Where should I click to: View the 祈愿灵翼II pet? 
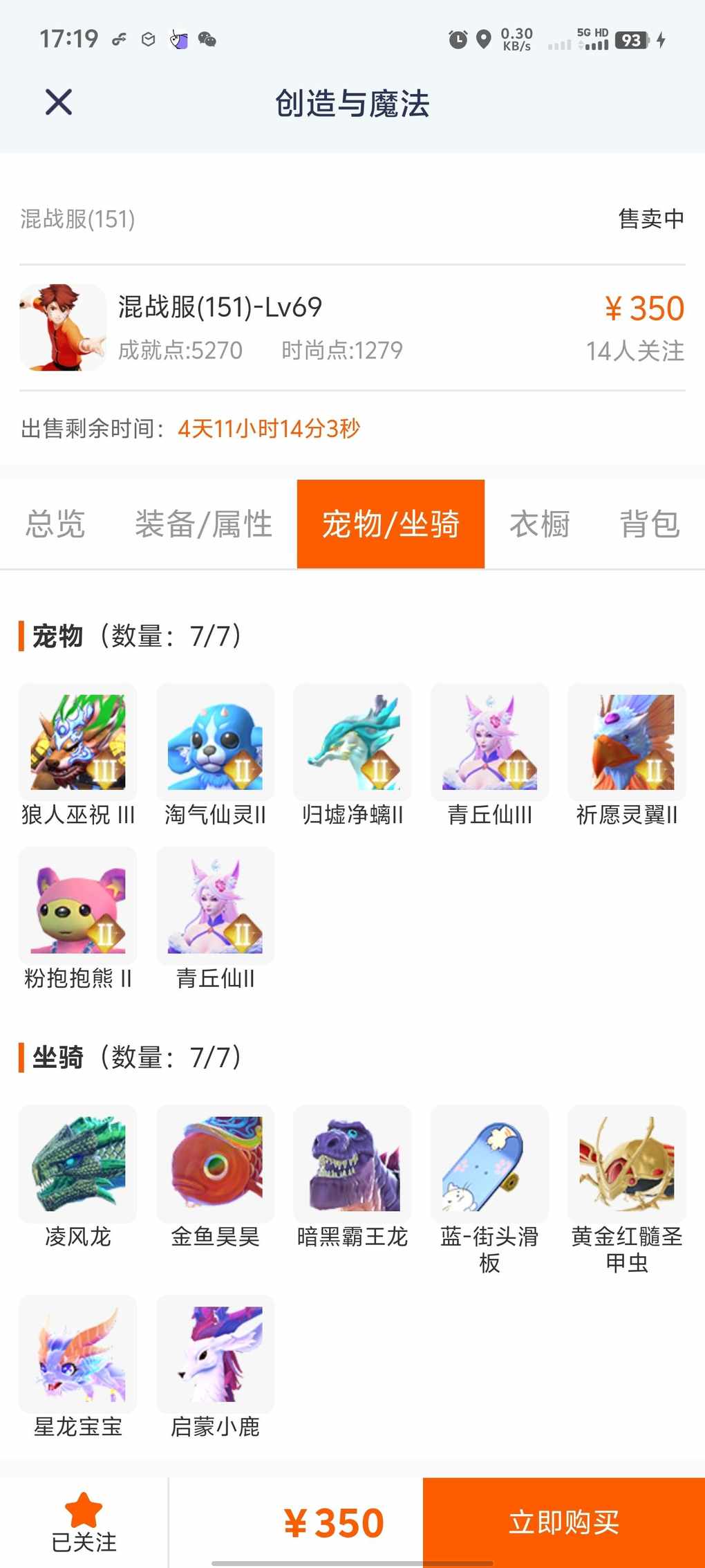(627, 742)
